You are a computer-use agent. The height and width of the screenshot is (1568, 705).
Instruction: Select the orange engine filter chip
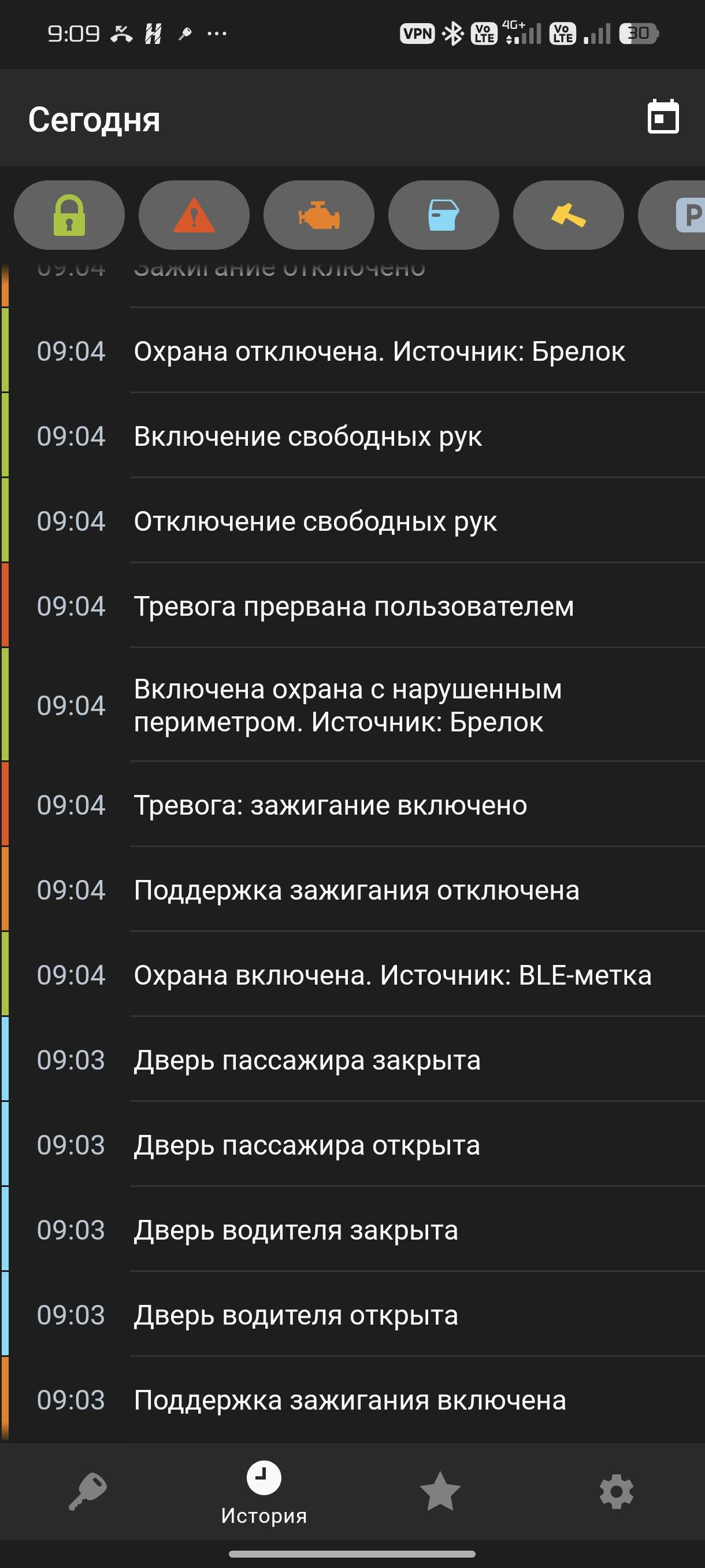[x=319, y=215]
